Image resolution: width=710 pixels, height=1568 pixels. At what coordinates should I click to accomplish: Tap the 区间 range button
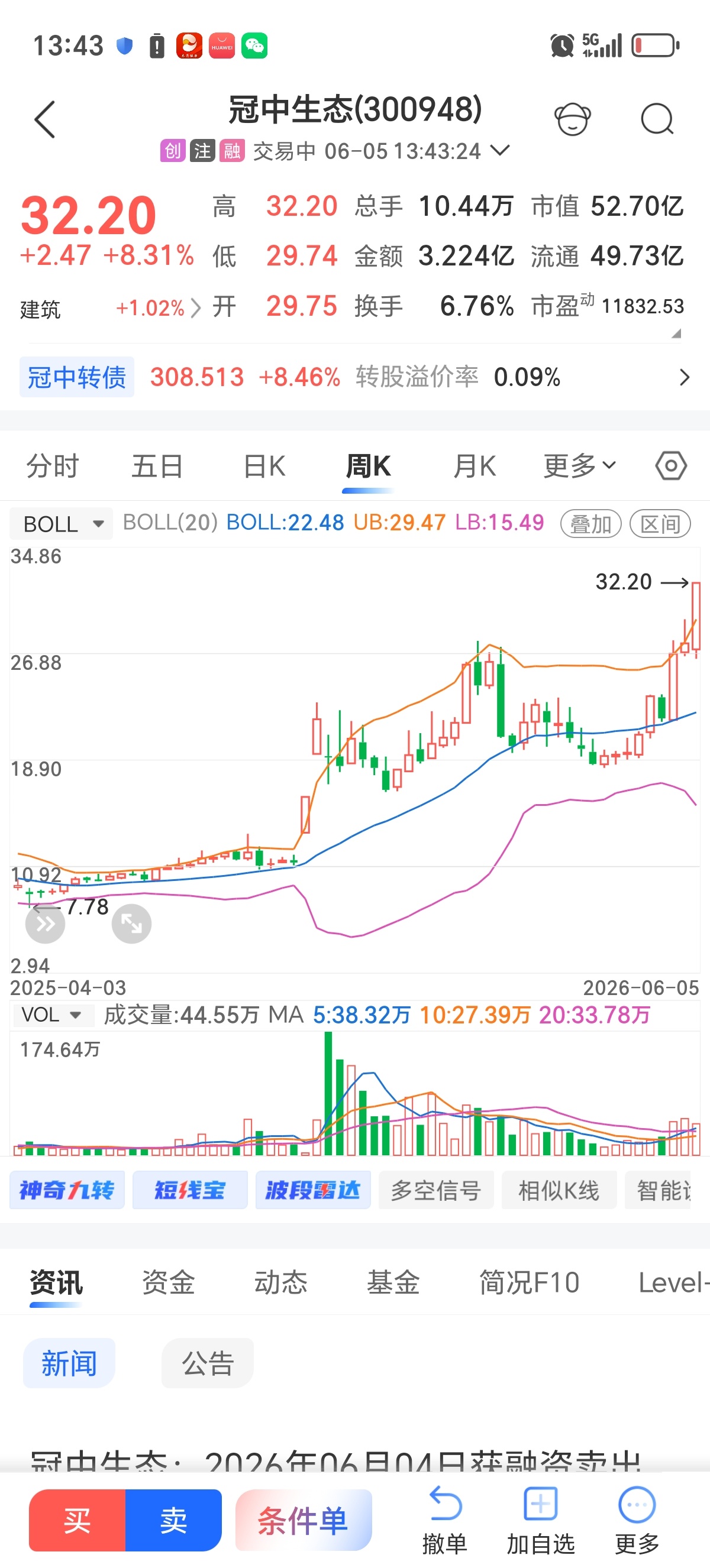660,523
